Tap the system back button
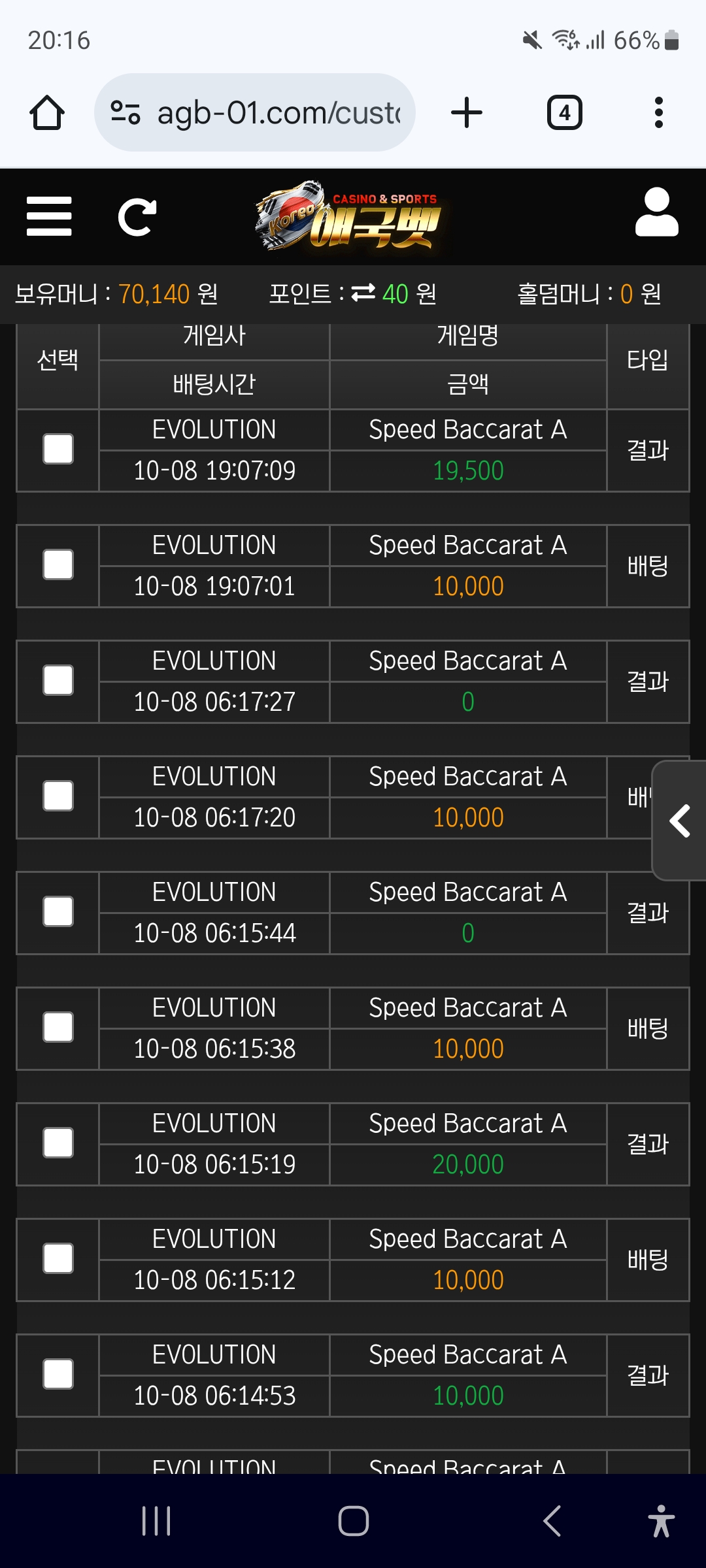This screenshot has width=706, height=1568. 552,1521
